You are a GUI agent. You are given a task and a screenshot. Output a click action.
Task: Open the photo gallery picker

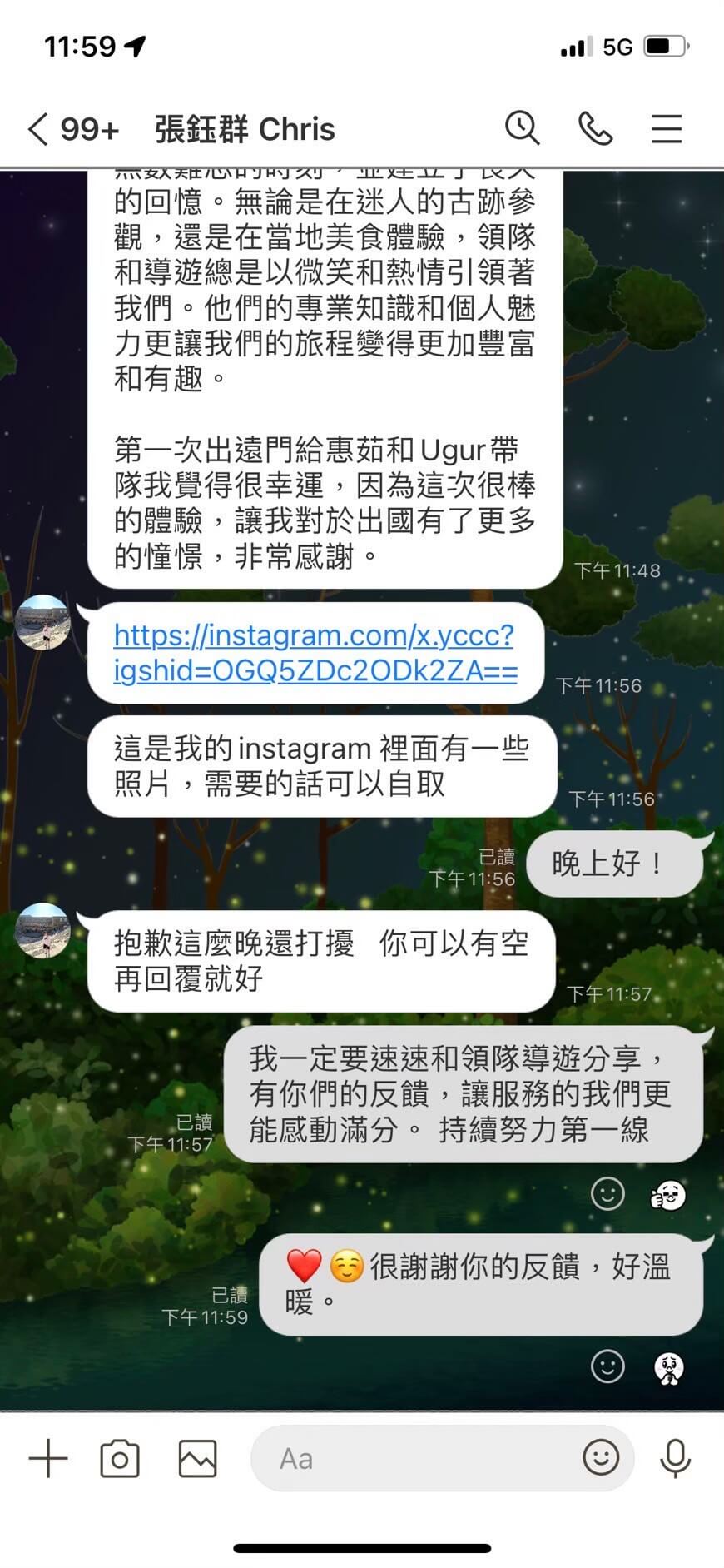click(x=197, y=1458)
